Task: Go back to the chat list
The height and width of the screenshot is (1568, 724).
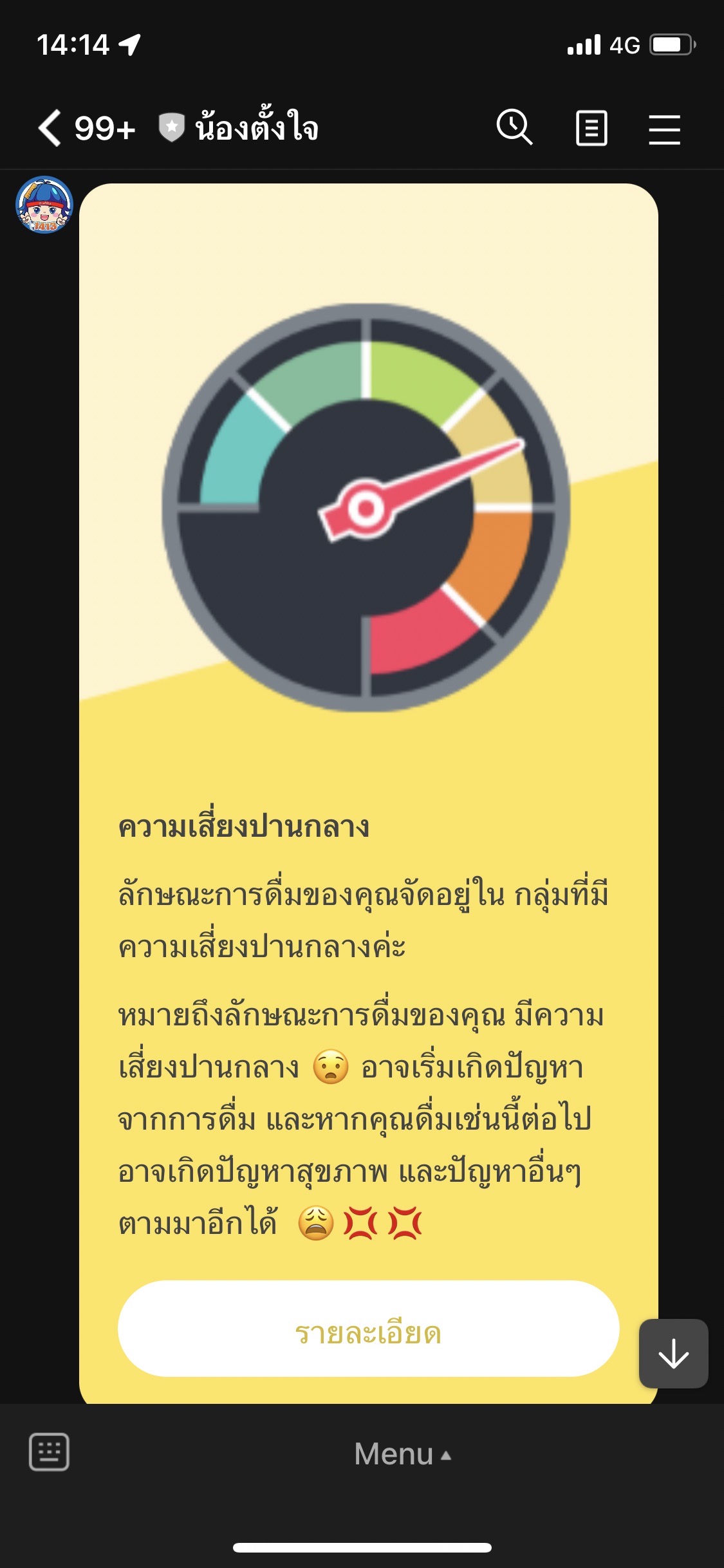Action: point(50,127)
